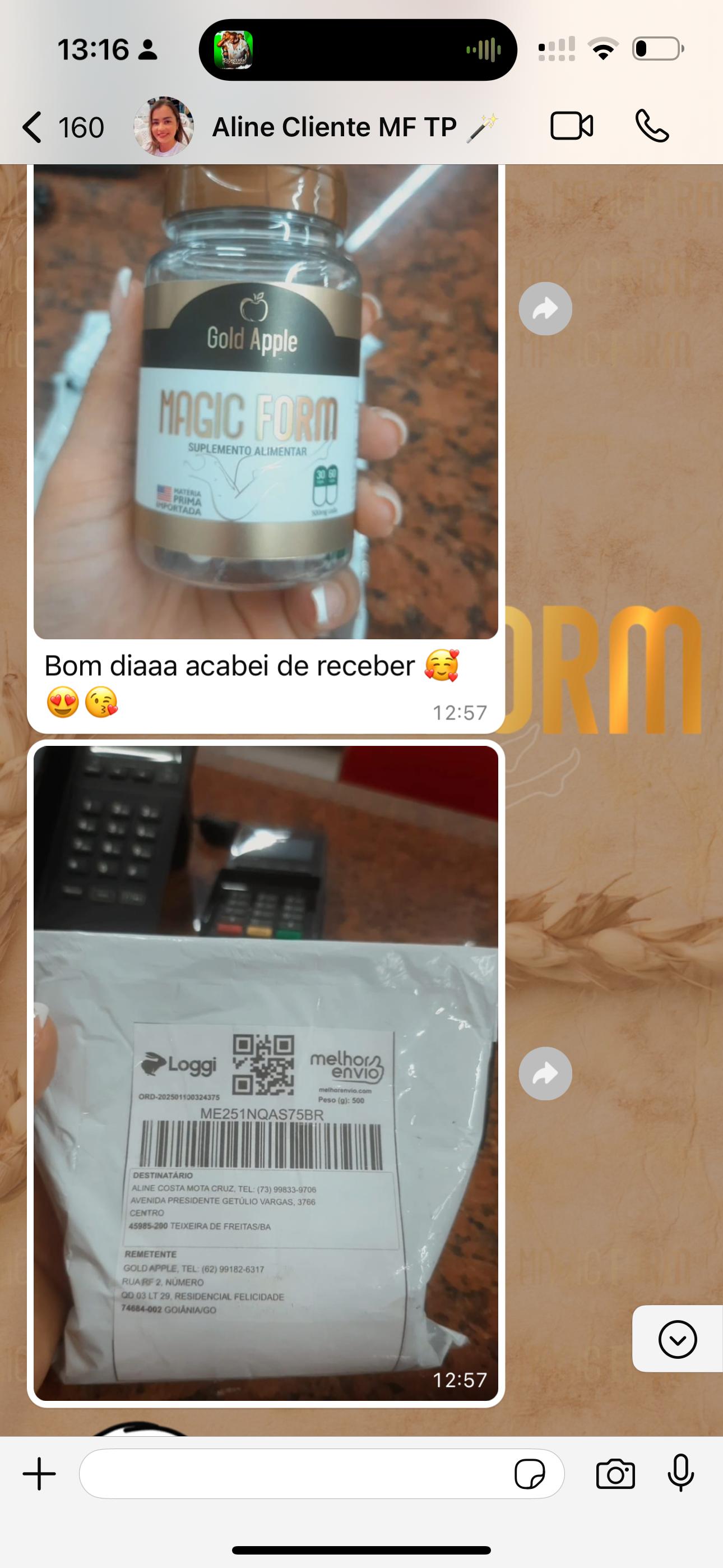Open the Loggi package label photo
The width and height of the screenshot is (723, 1568).
point(265,1072)
